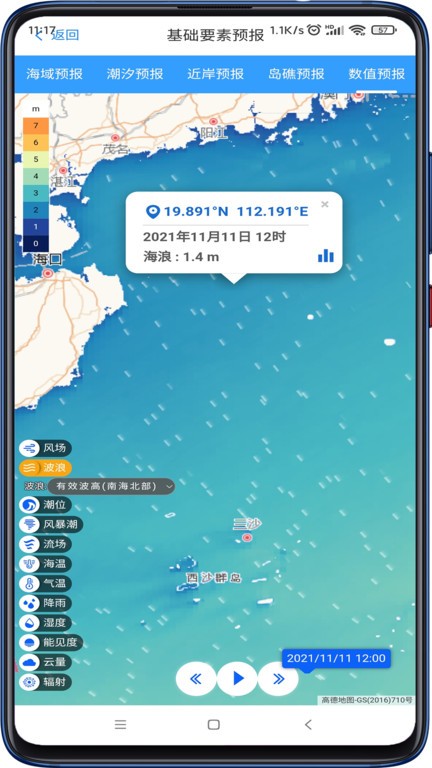Viewport: 432px width, 768px height.
Task: Display the 海温 sea temperature layer
Action: click(45, 564)
